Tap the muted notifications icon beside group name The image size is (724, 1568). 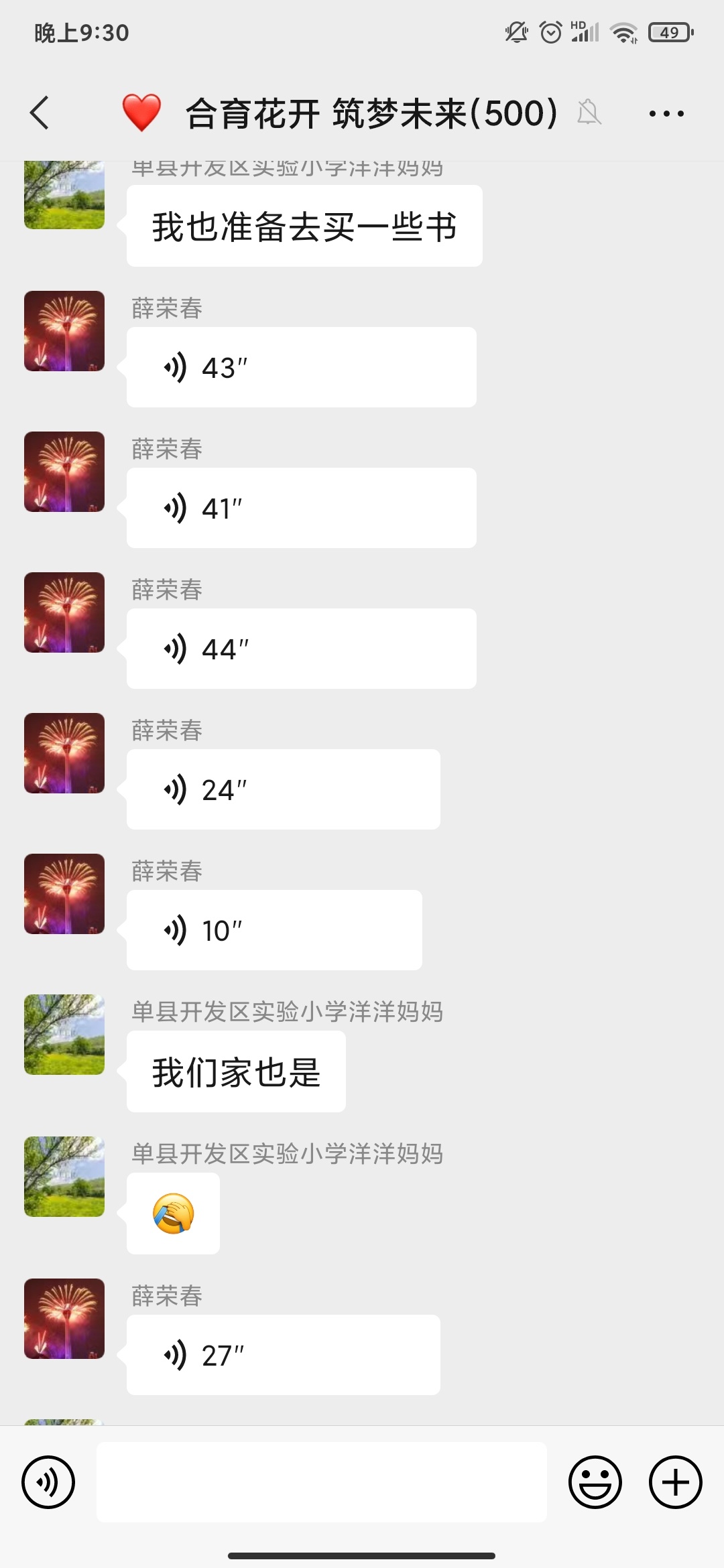[589, 113]
